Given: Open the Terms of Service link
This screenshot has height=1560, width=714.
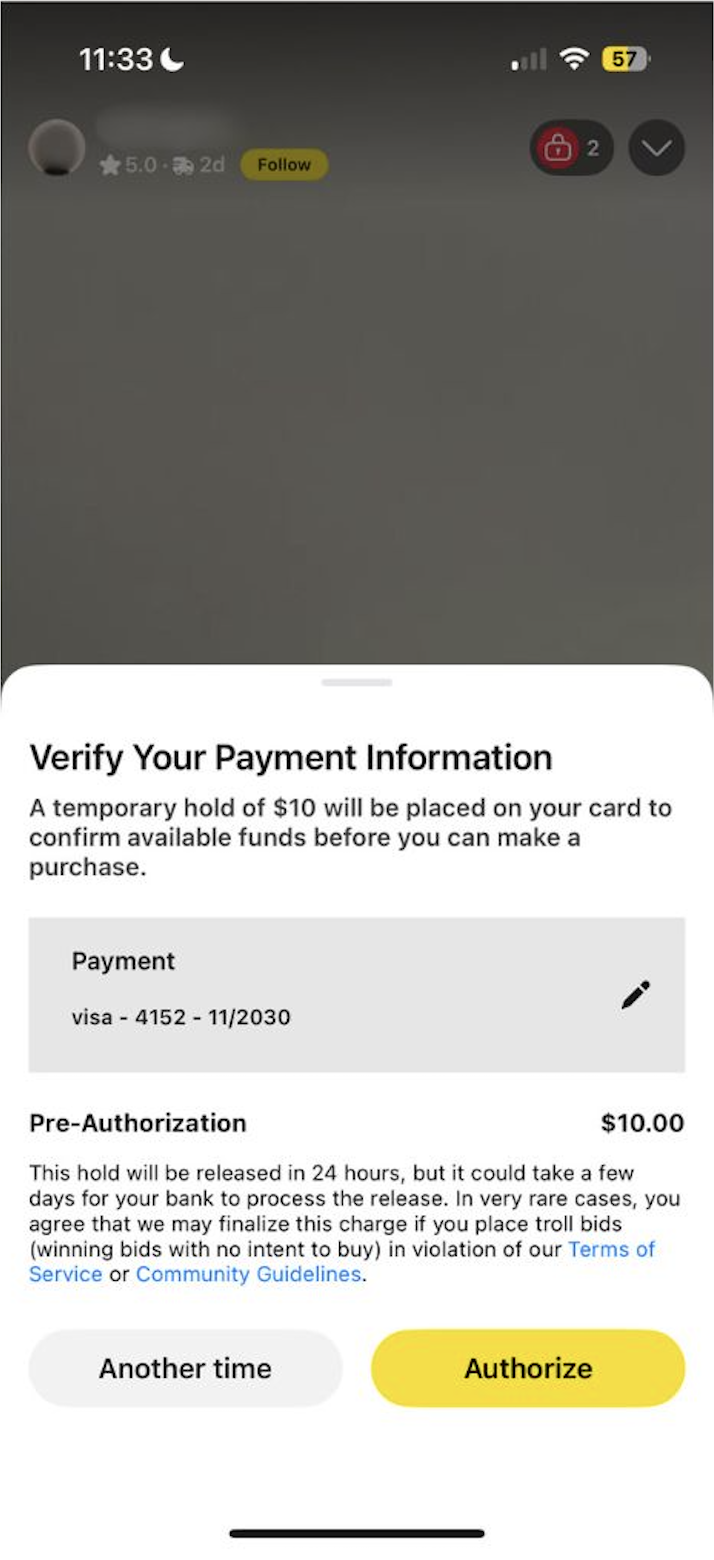Looking at the screenshot, I should [x=611, y=1249].
